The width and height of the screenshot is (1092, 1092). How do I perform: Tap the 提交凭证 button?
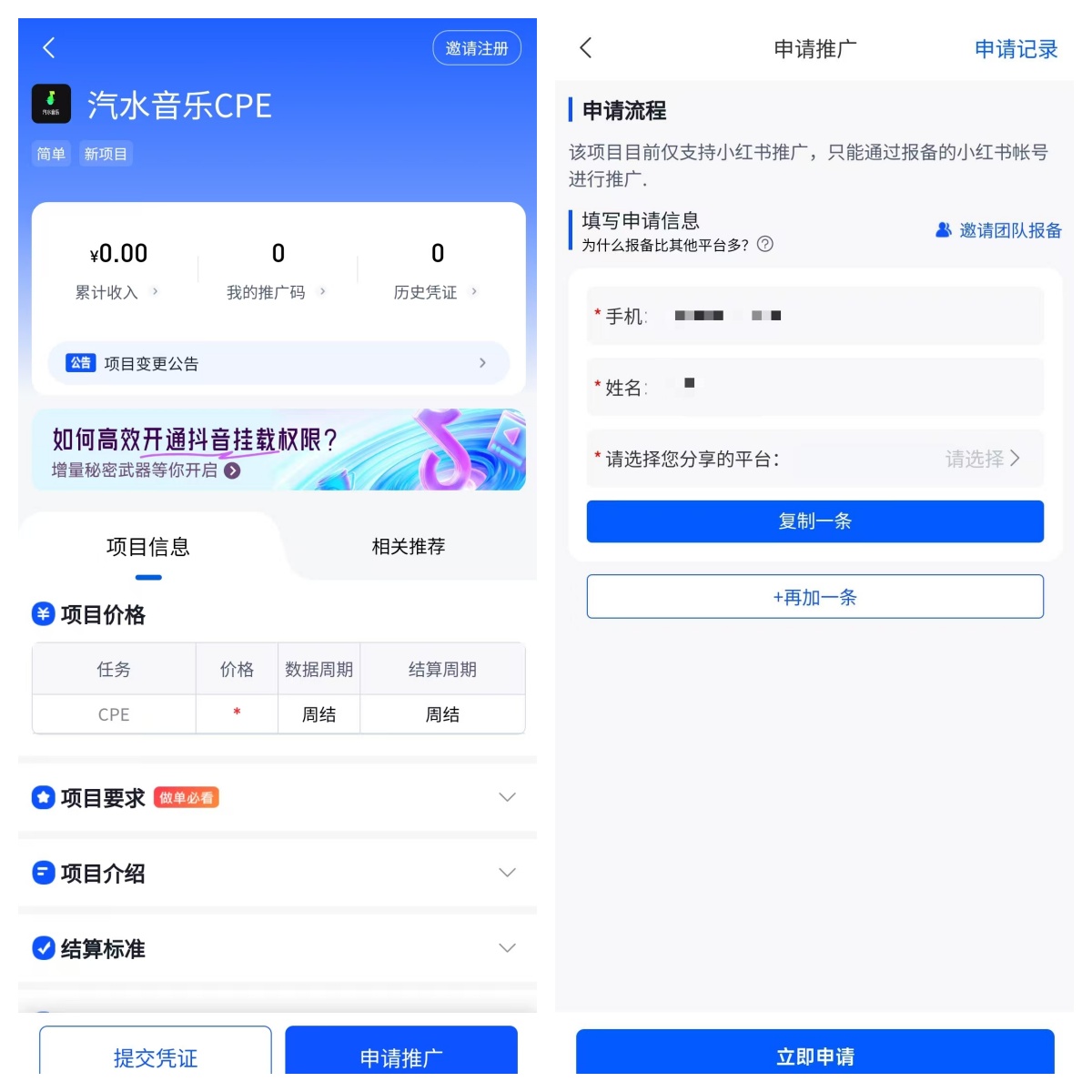(155, 1056)
